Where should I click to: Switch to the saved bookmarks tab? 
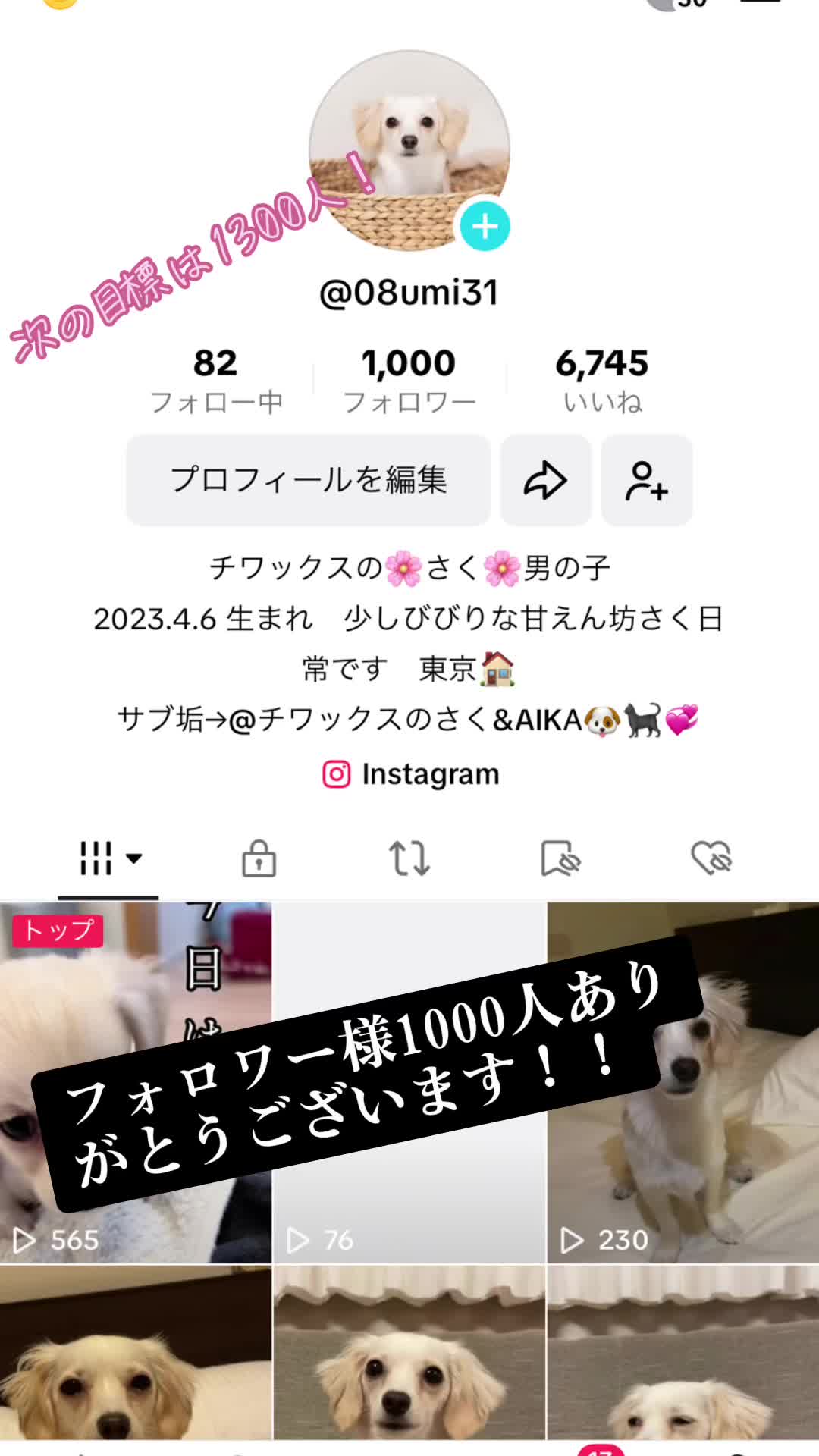(x=560, y=859)
